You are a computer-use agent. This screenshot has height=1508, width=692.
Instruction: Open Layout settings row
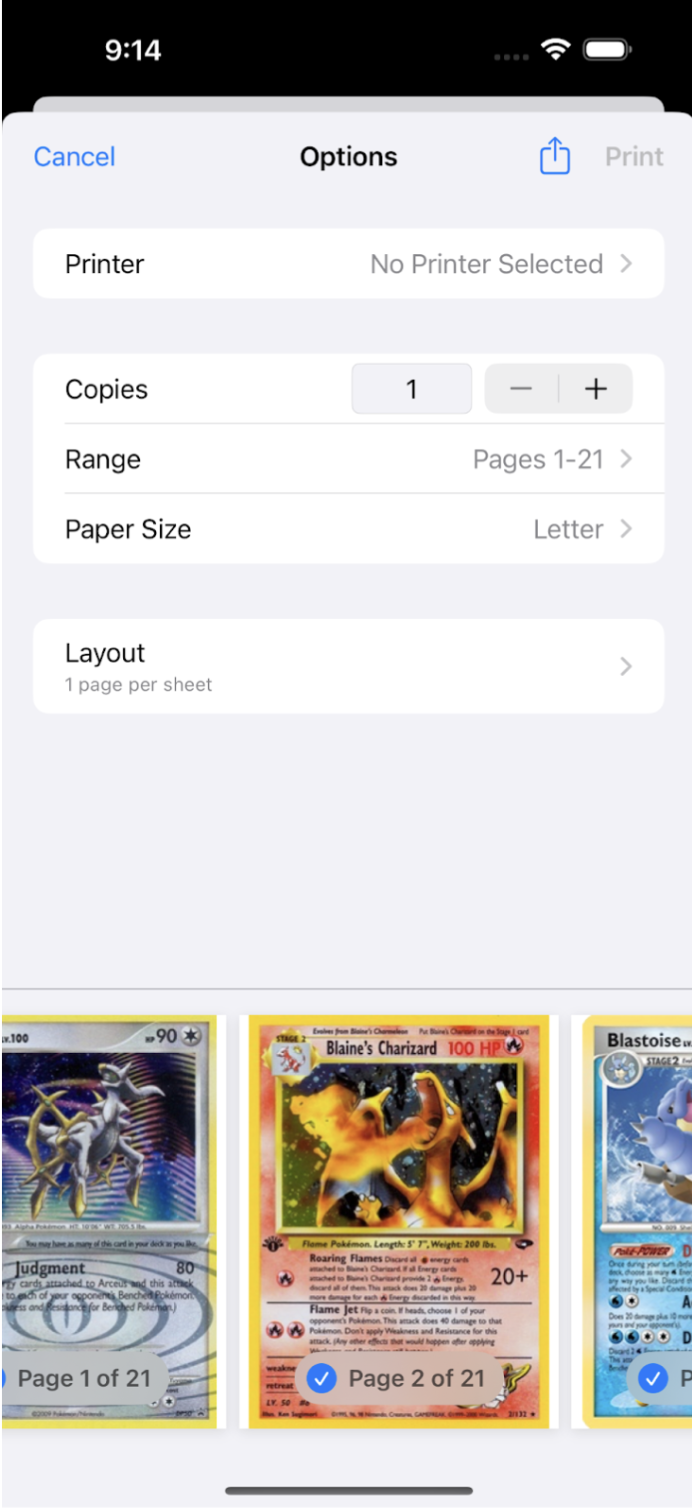click(x=348, y=666)
